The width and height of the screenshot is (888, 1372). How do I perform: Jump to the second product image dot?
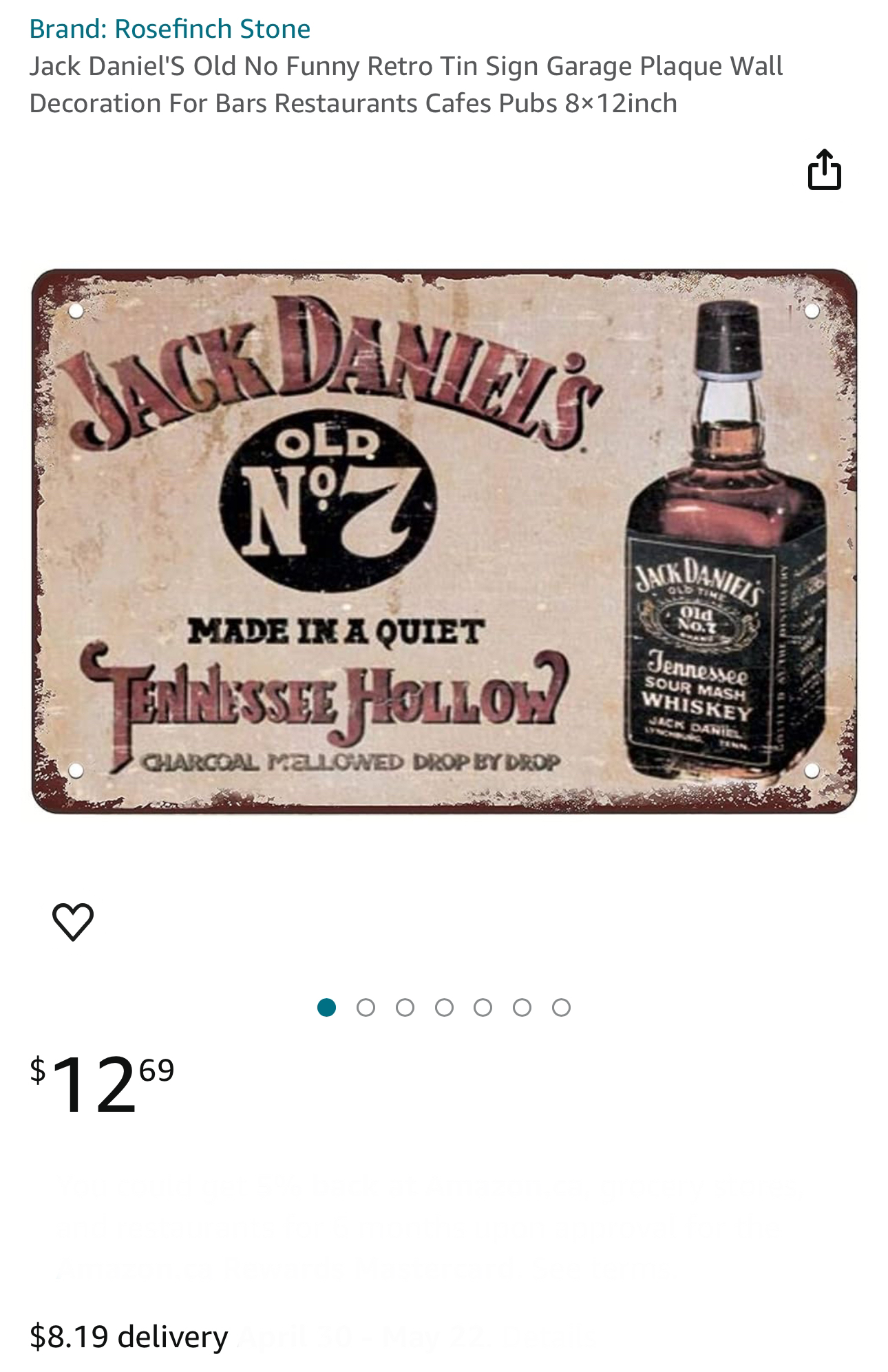[x=366, y=1008]
